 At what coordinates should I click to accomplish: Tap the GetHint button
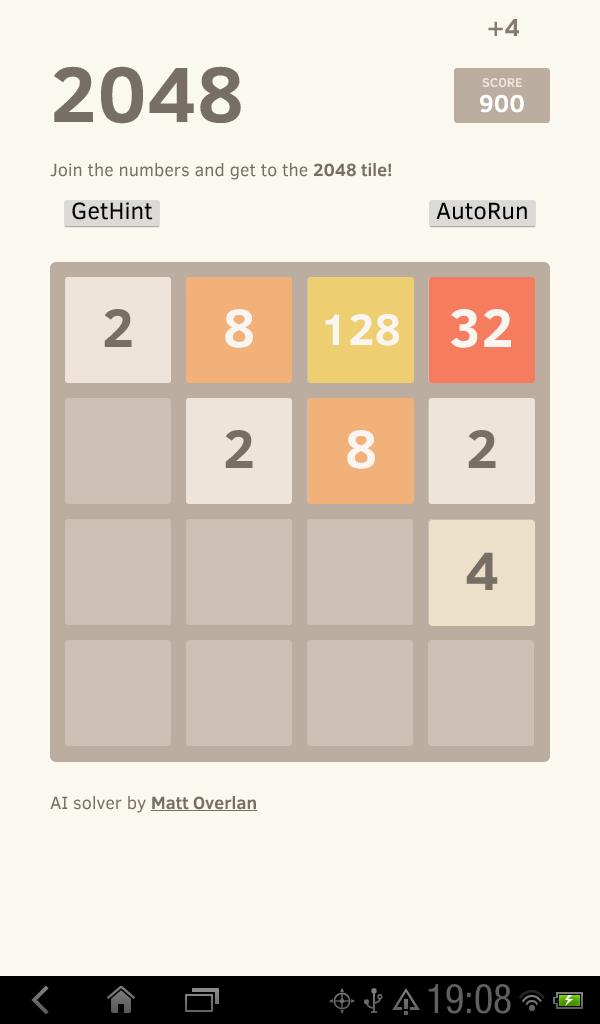[112, 212]
